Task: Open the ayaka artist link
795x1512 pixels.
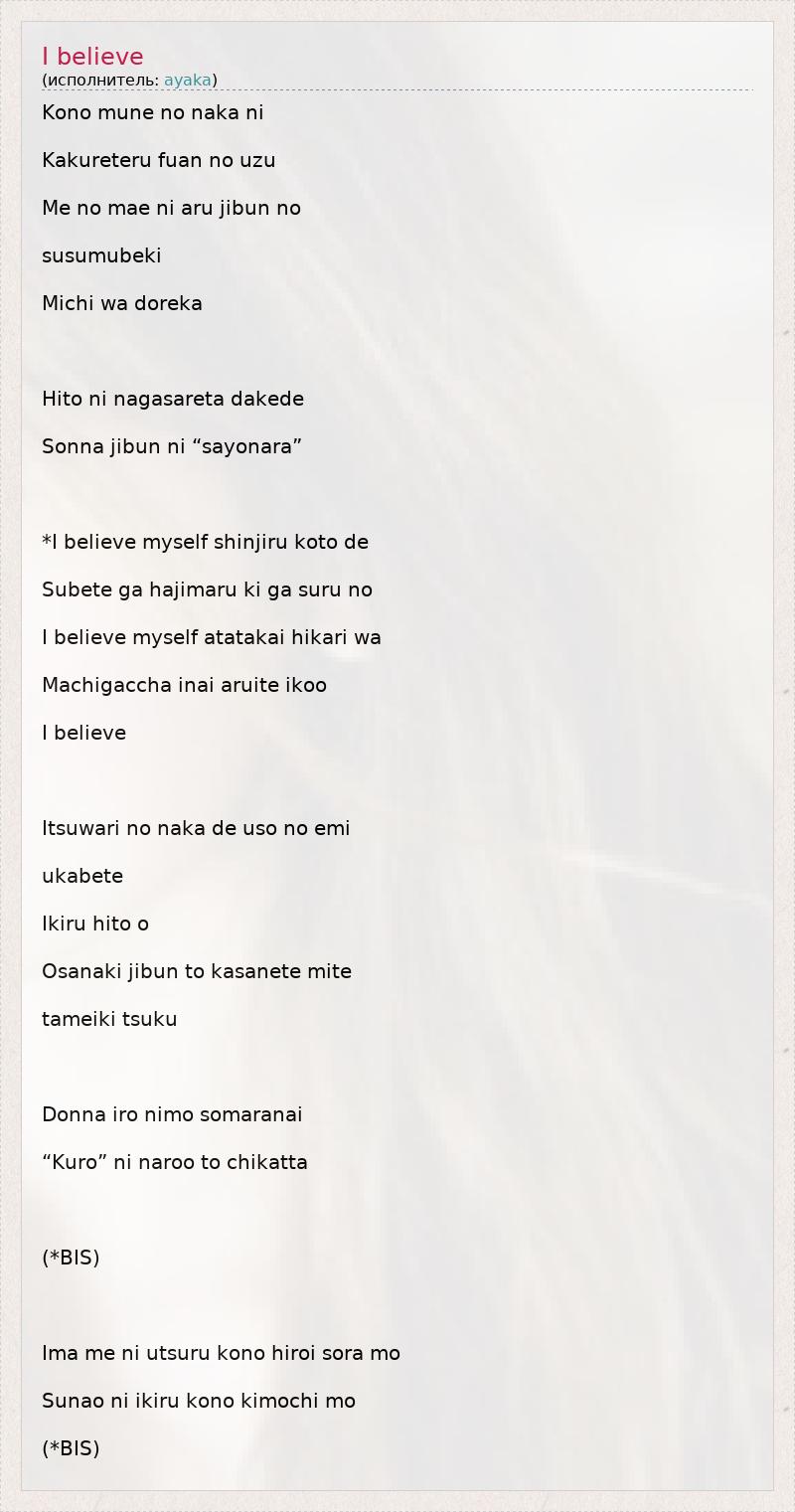Action: (188, 81)
